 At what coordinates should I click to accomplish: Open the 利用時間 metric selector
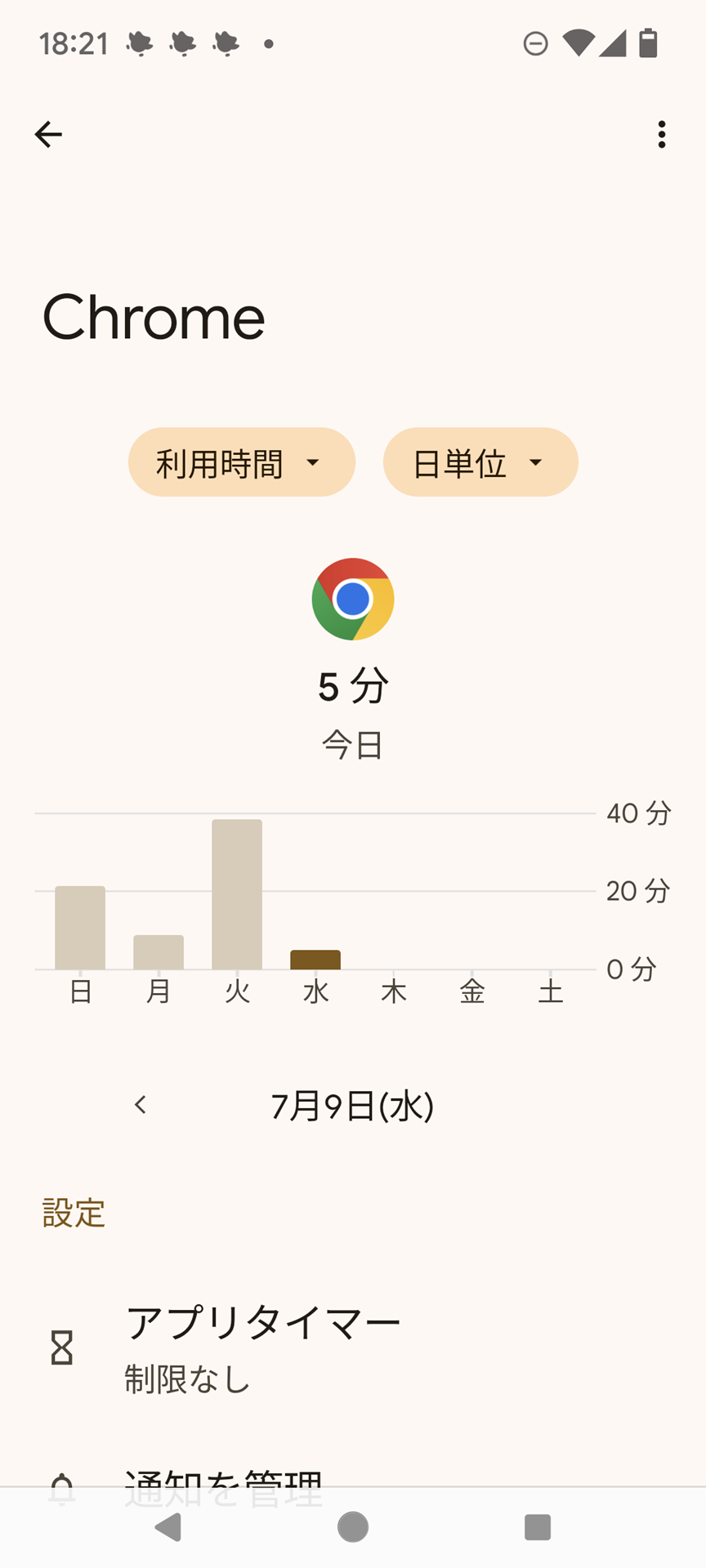pos(241,461)
